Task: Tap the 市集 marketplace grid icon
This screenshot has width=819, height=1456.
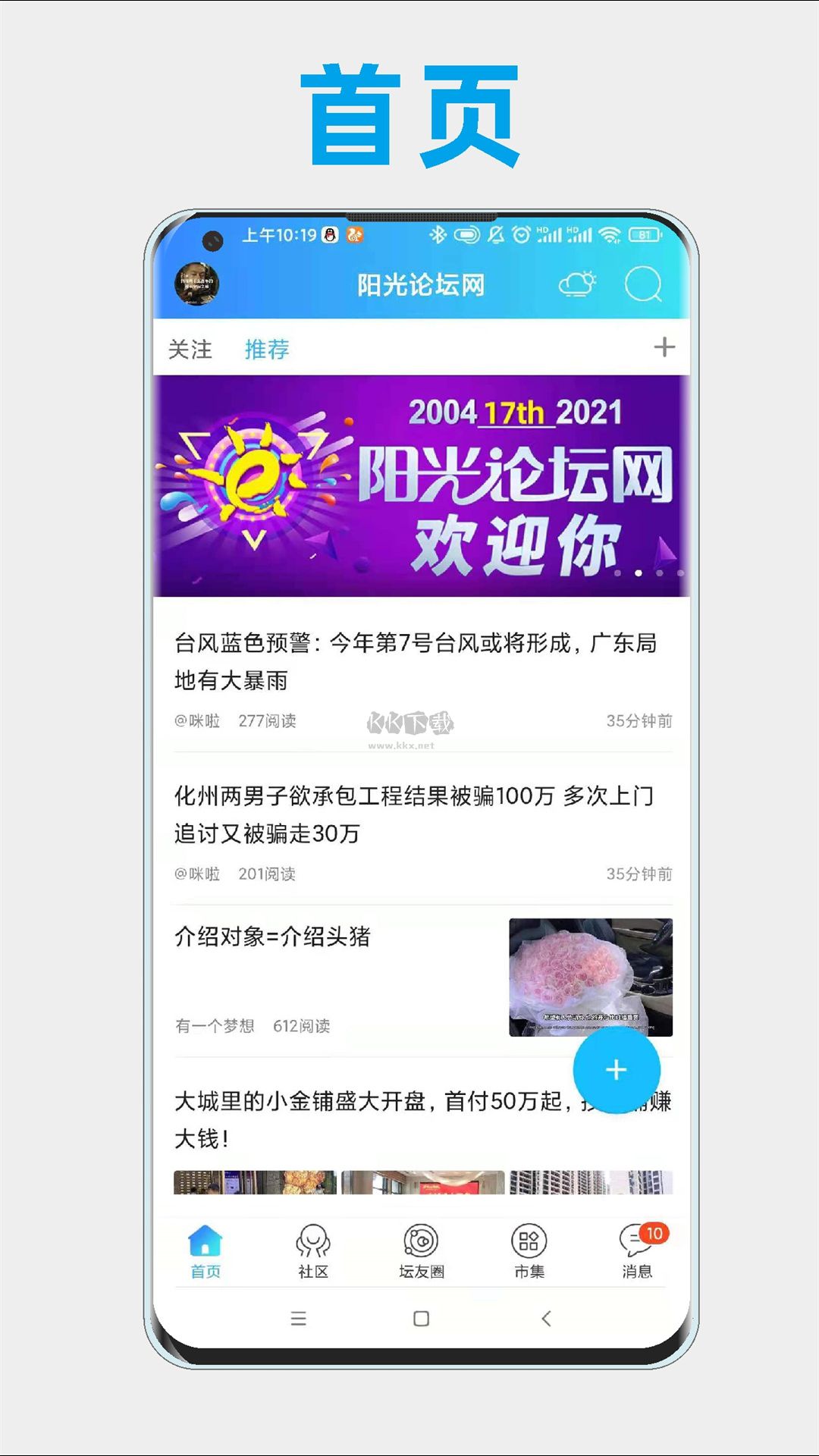Action: [x=531, y=1247]
